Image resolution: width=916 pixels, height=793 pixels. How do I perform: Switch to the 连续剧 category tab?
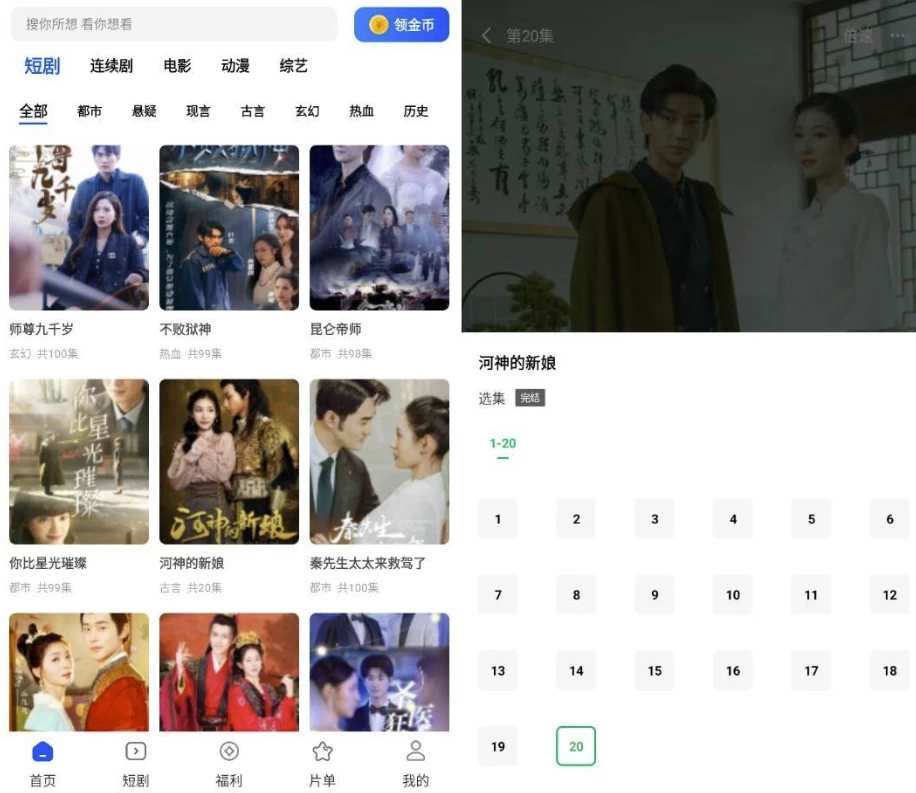pos(111,66)
